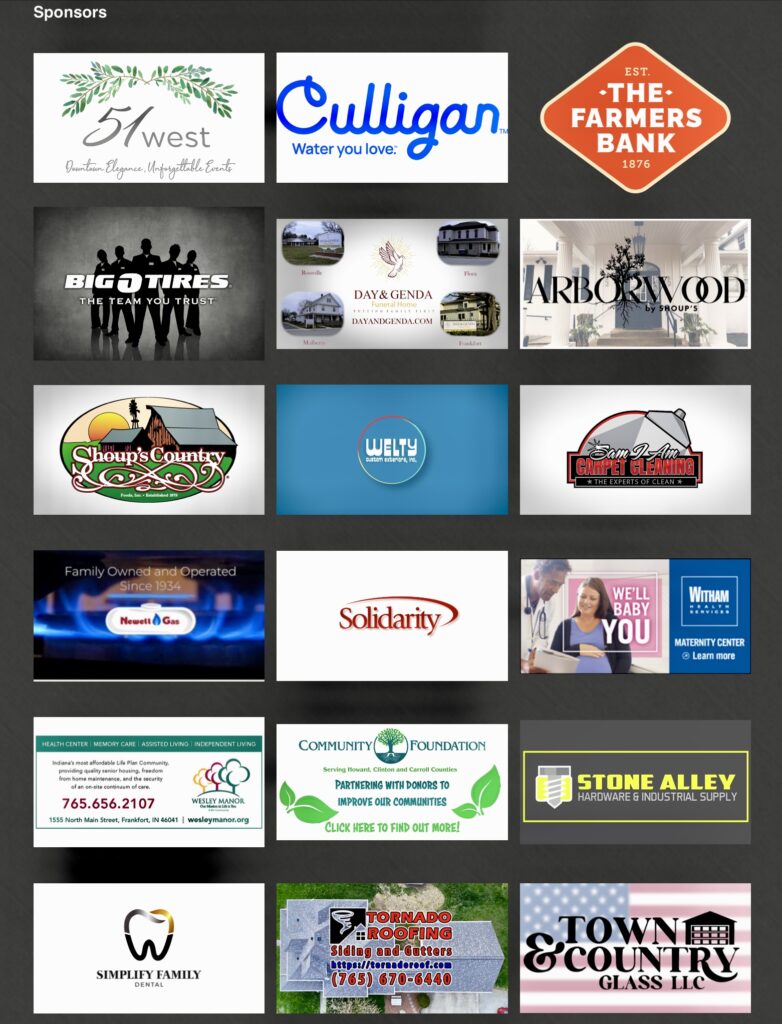Open the 51 West sponsor tile
This screenshot has height=1024, width=782.
pos(149,118)
